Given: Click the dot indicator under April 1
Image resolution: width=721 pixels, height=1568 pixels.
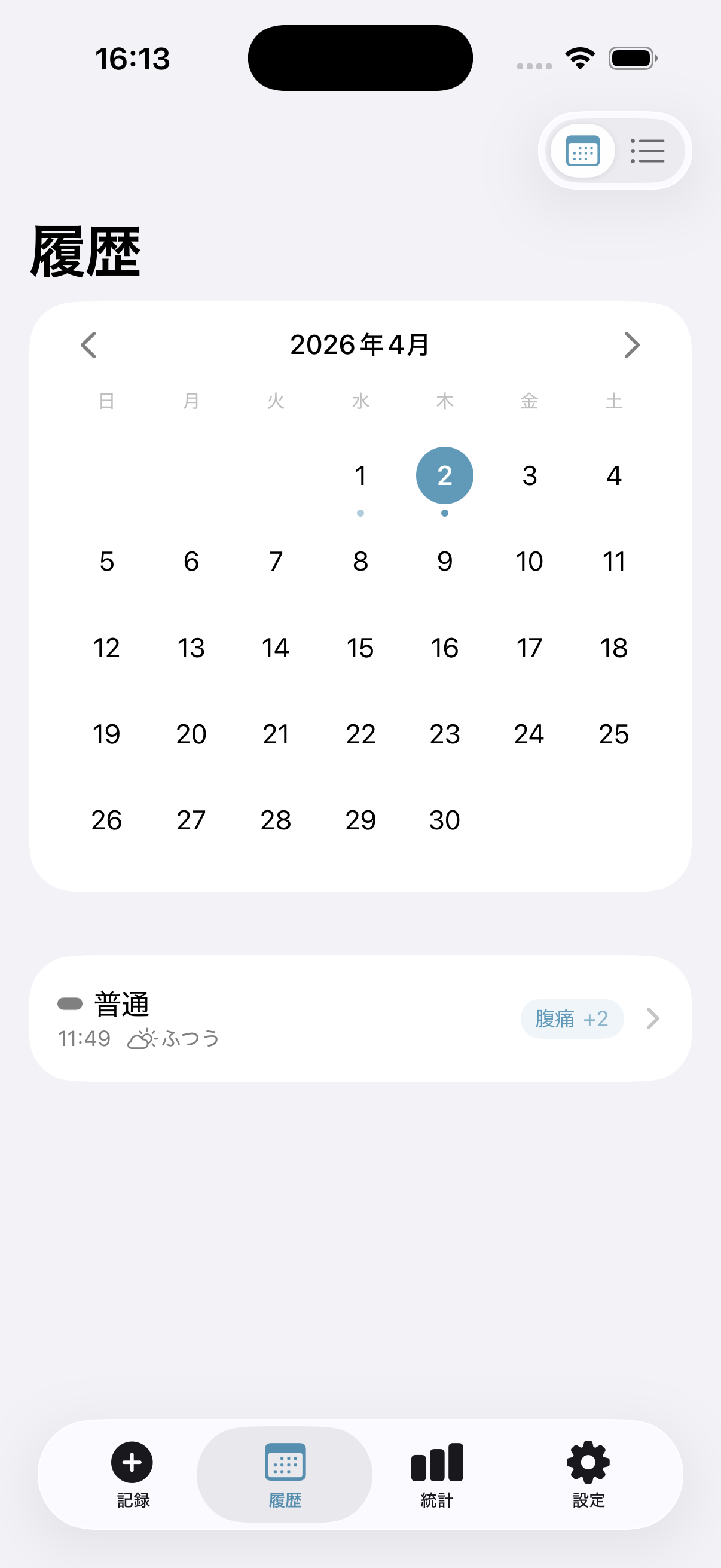Looking at the screenshot, I should [360, 513].
